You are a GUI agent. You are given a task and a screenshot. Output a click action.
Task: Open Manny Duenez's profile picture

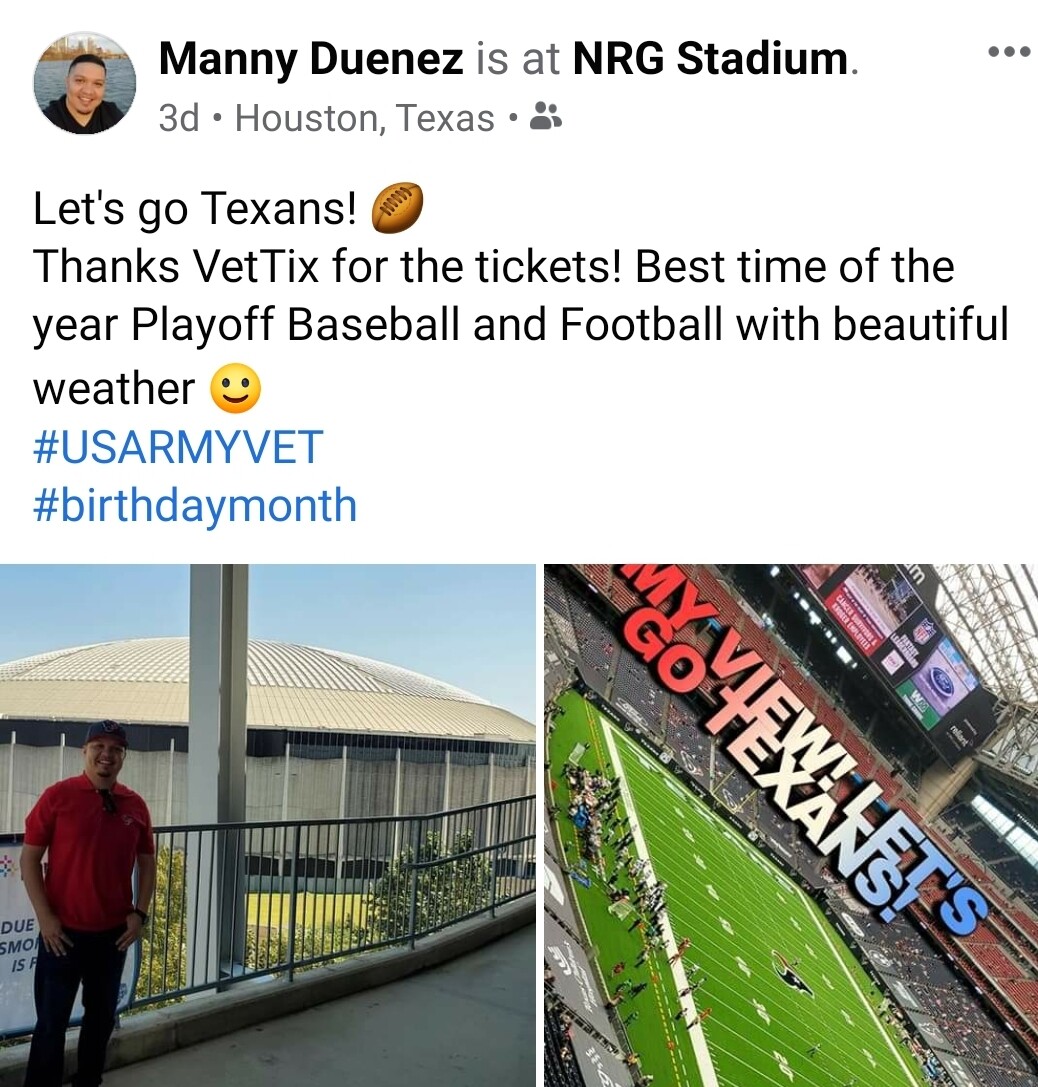coord(84,84)
